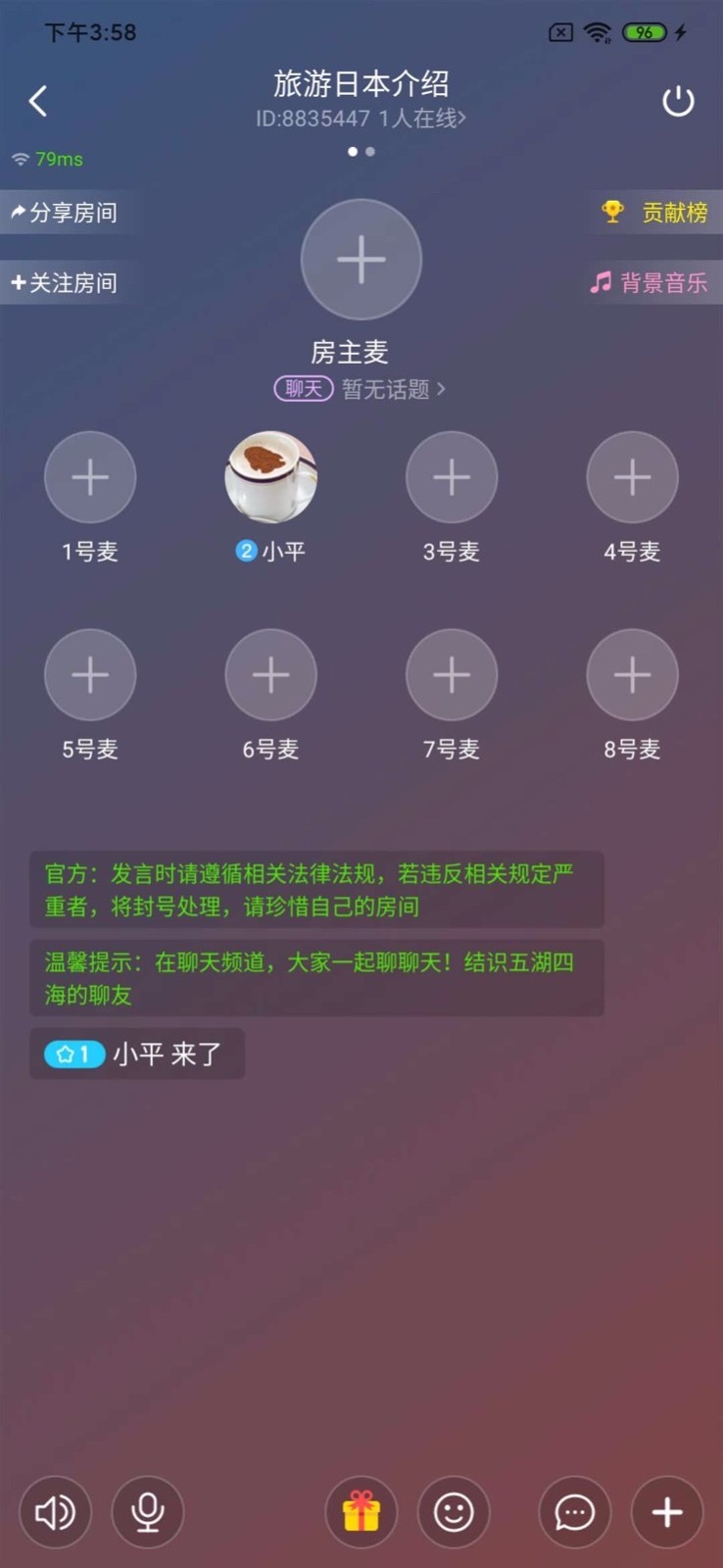Take the 7号麦 mic seat
The width and height of the screenshot is (723, 1568).
click(x=452, y=675)
